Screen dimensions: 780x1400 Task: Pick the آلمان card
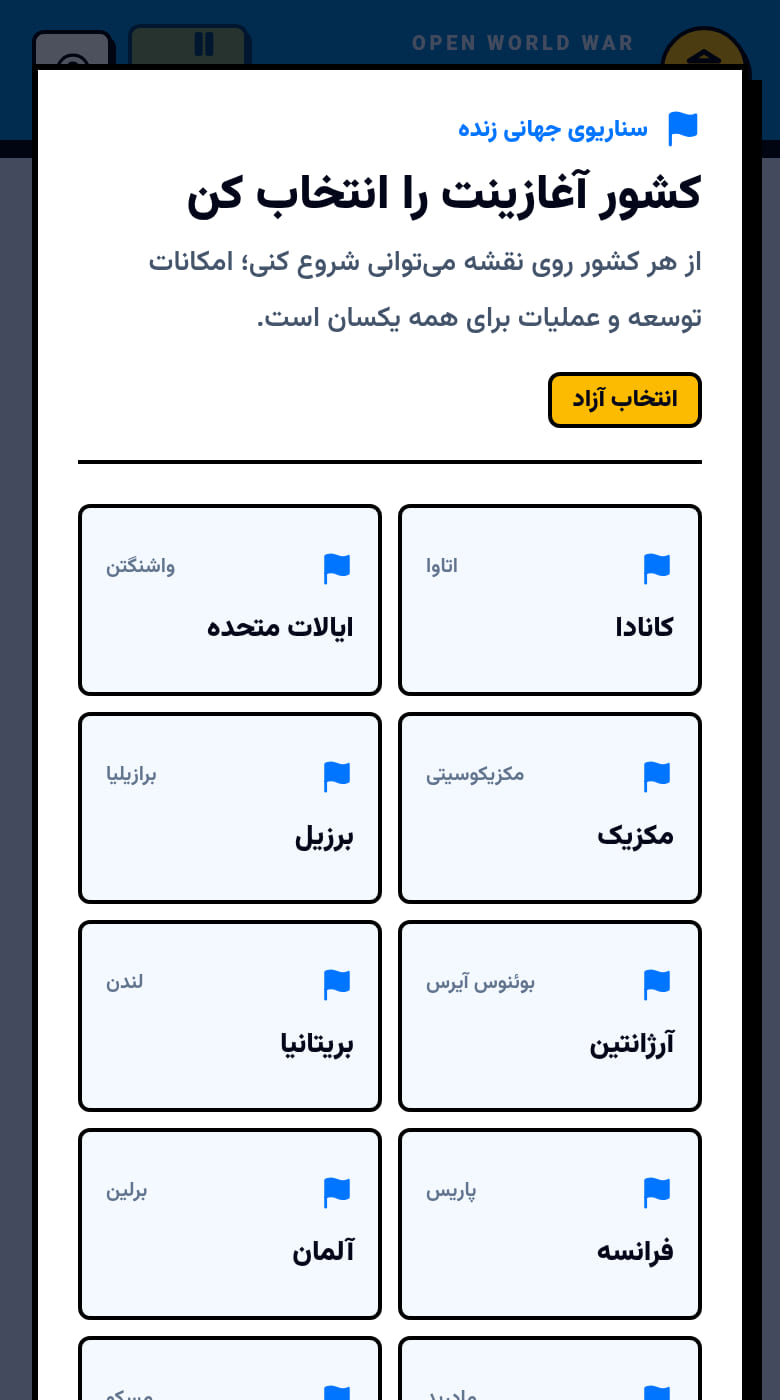pyautogui.click(x=230, y=1224)
